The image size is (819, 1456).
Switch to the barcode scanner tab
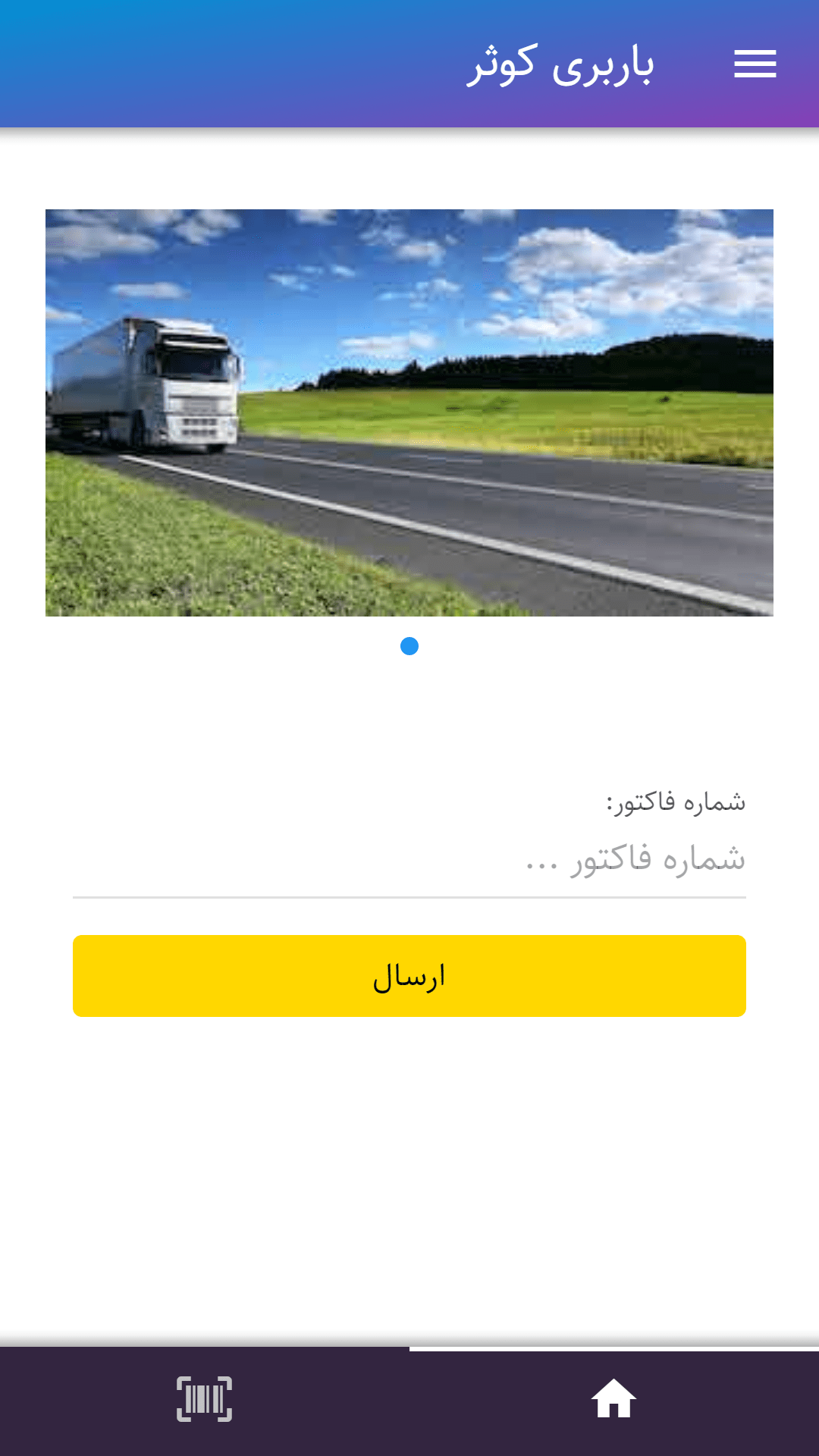[x=204, y=1399]
